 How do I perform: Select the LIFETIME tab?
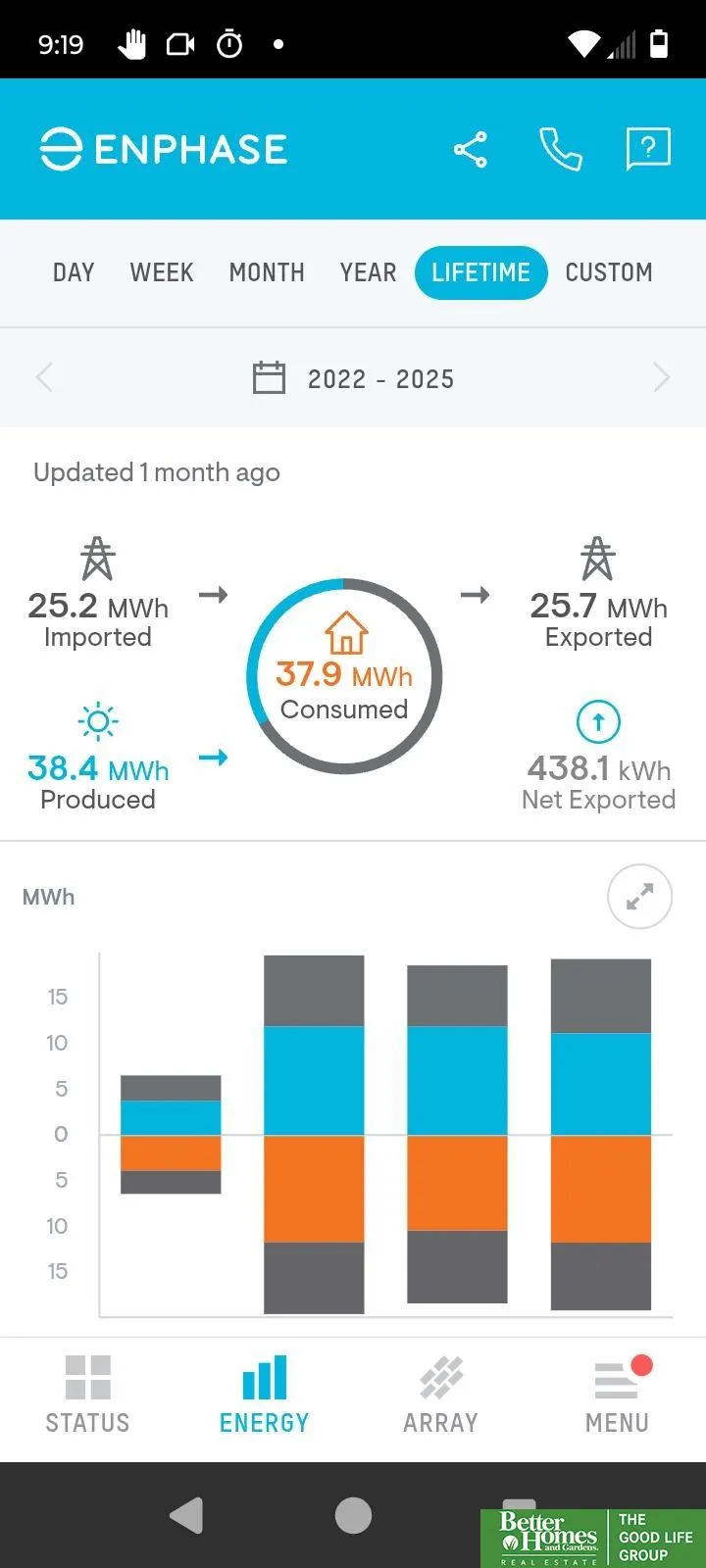[480, 272]
